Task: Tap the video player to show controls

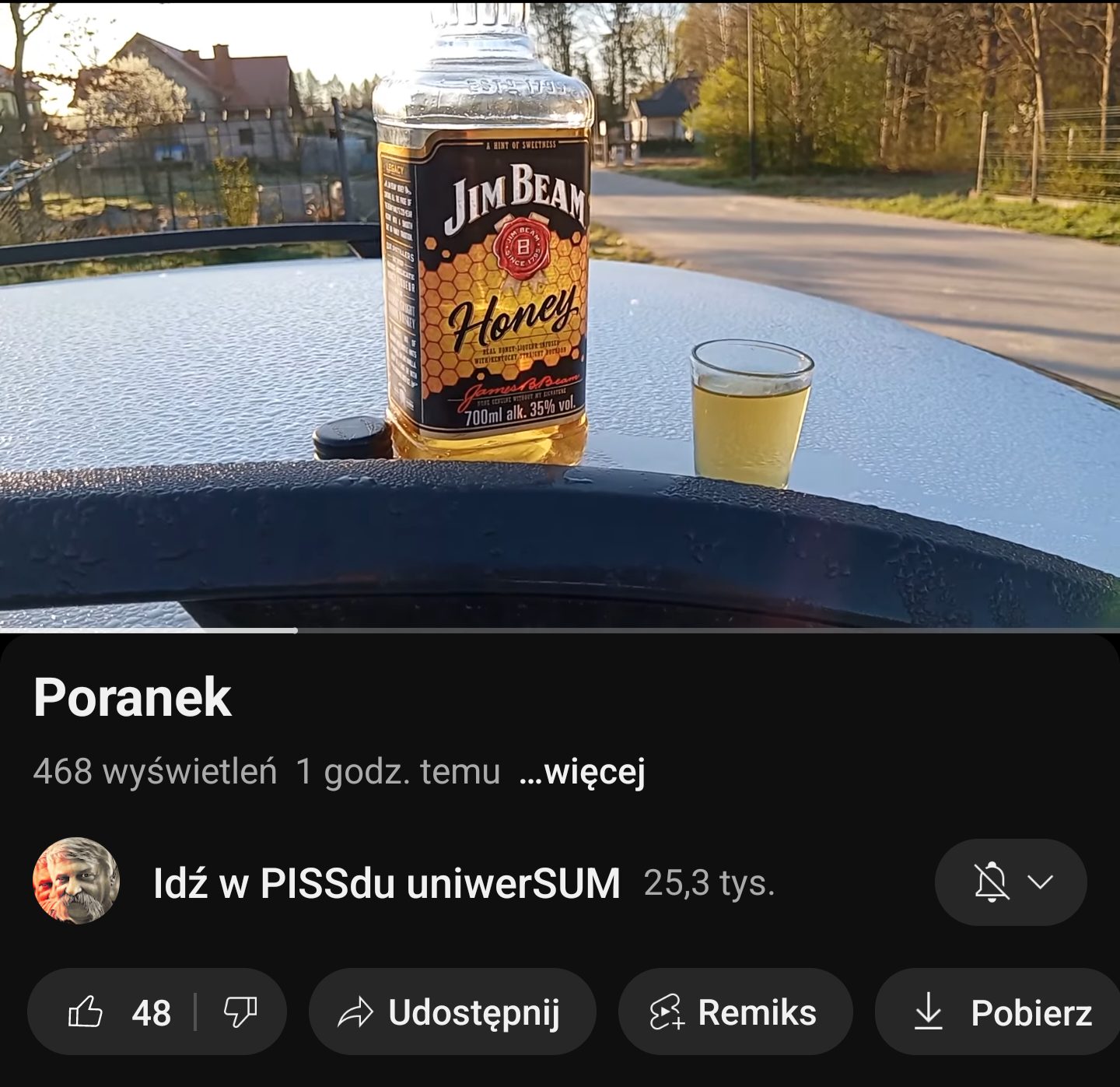Action: tap(560, 311)
